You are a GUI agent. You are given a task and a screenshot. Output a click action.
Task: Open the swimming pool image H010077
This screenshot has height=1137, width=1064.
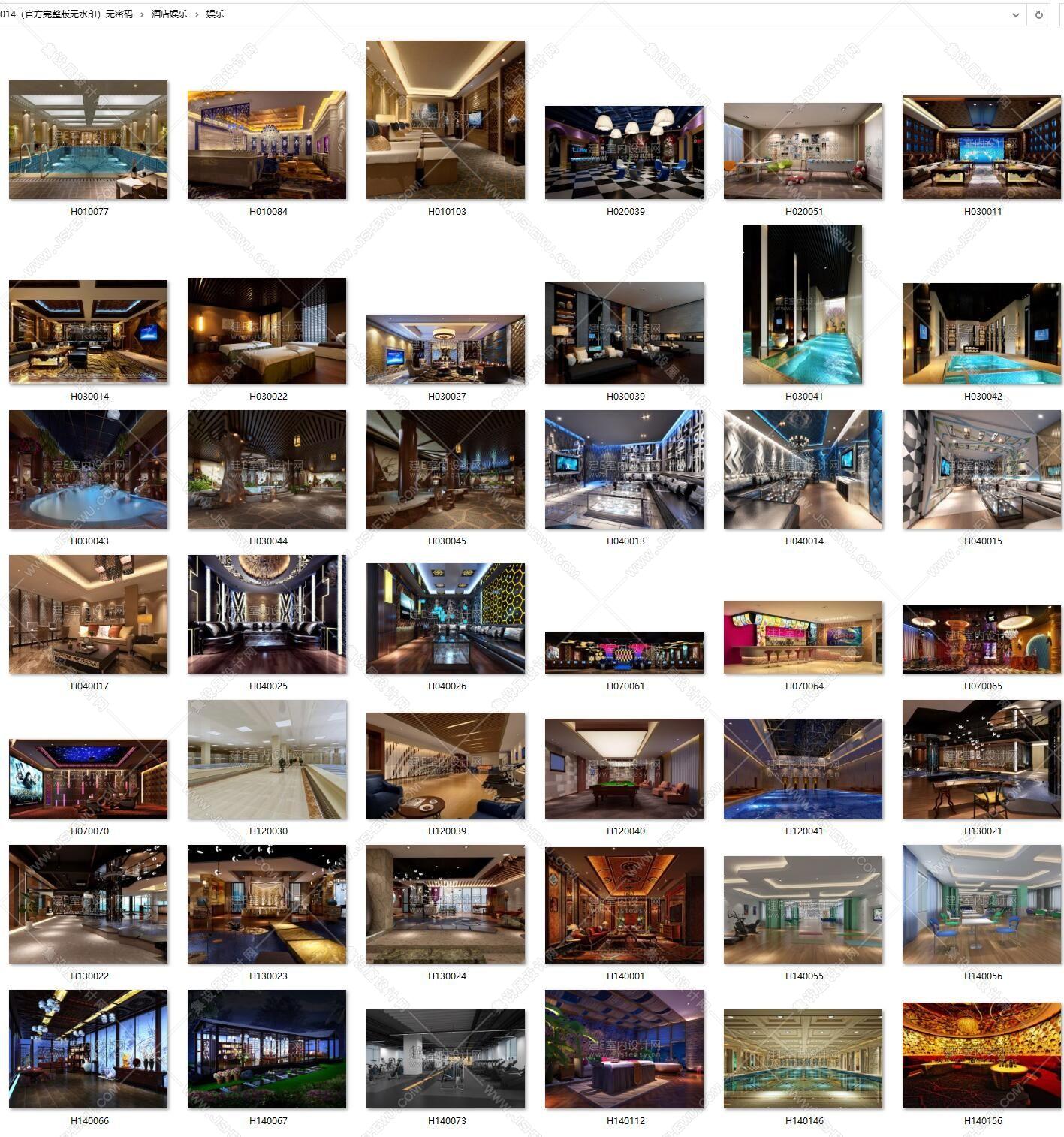(89, 140)
